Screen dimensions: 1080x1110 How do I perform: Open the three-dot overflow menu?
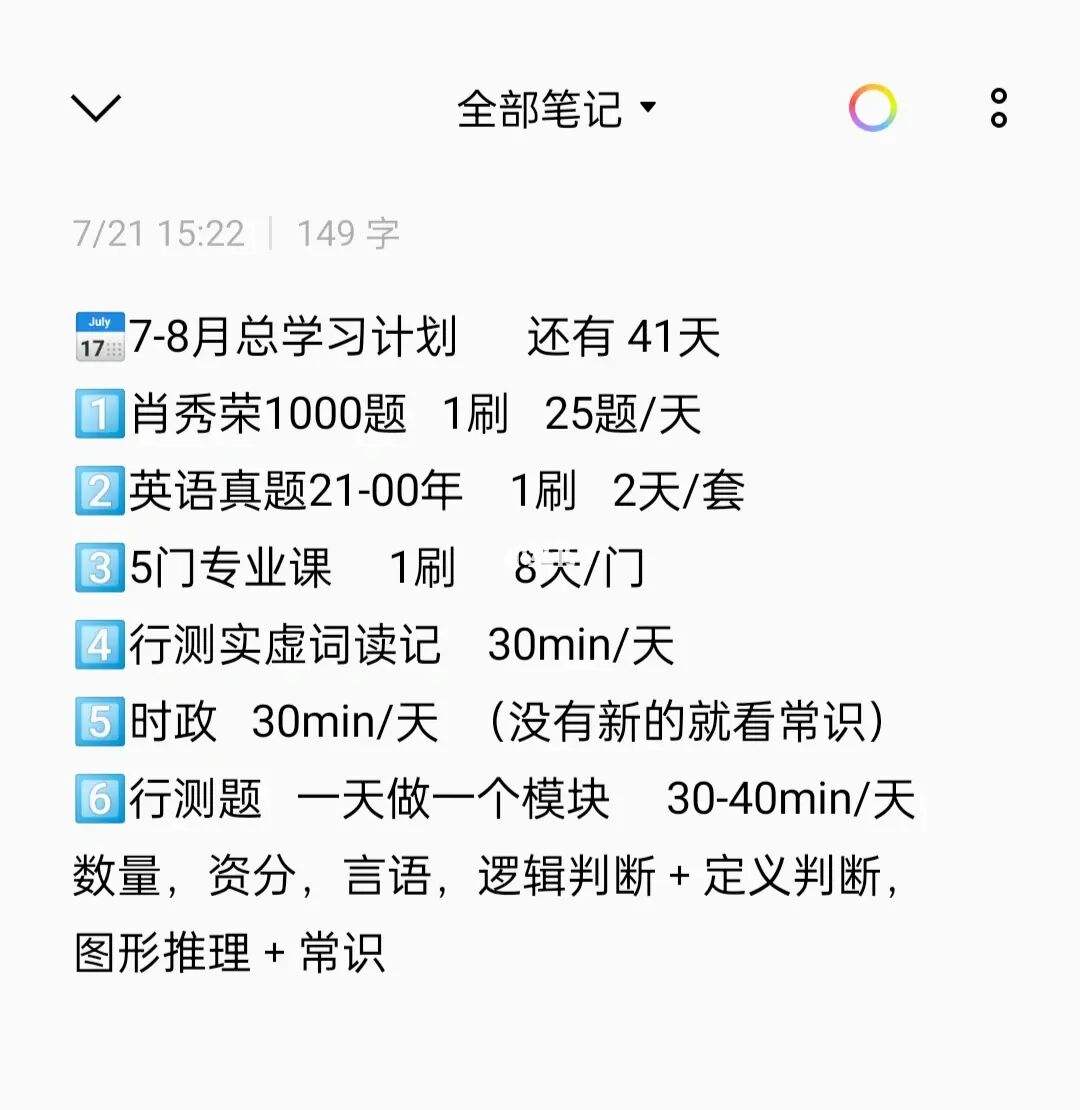click(x=998, y=107)
